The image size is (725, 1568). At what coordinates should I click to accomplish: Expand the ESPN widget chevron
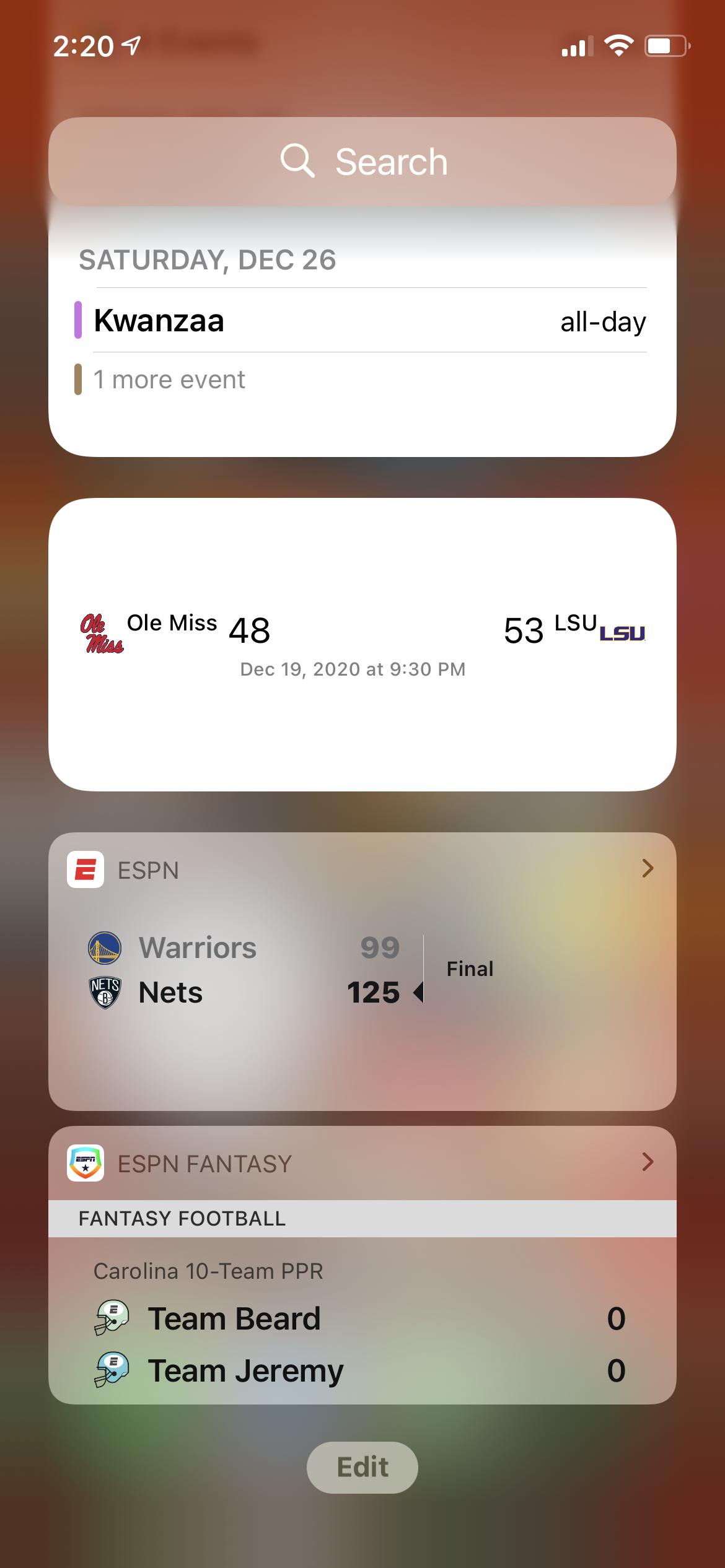(x=648, y=868)
